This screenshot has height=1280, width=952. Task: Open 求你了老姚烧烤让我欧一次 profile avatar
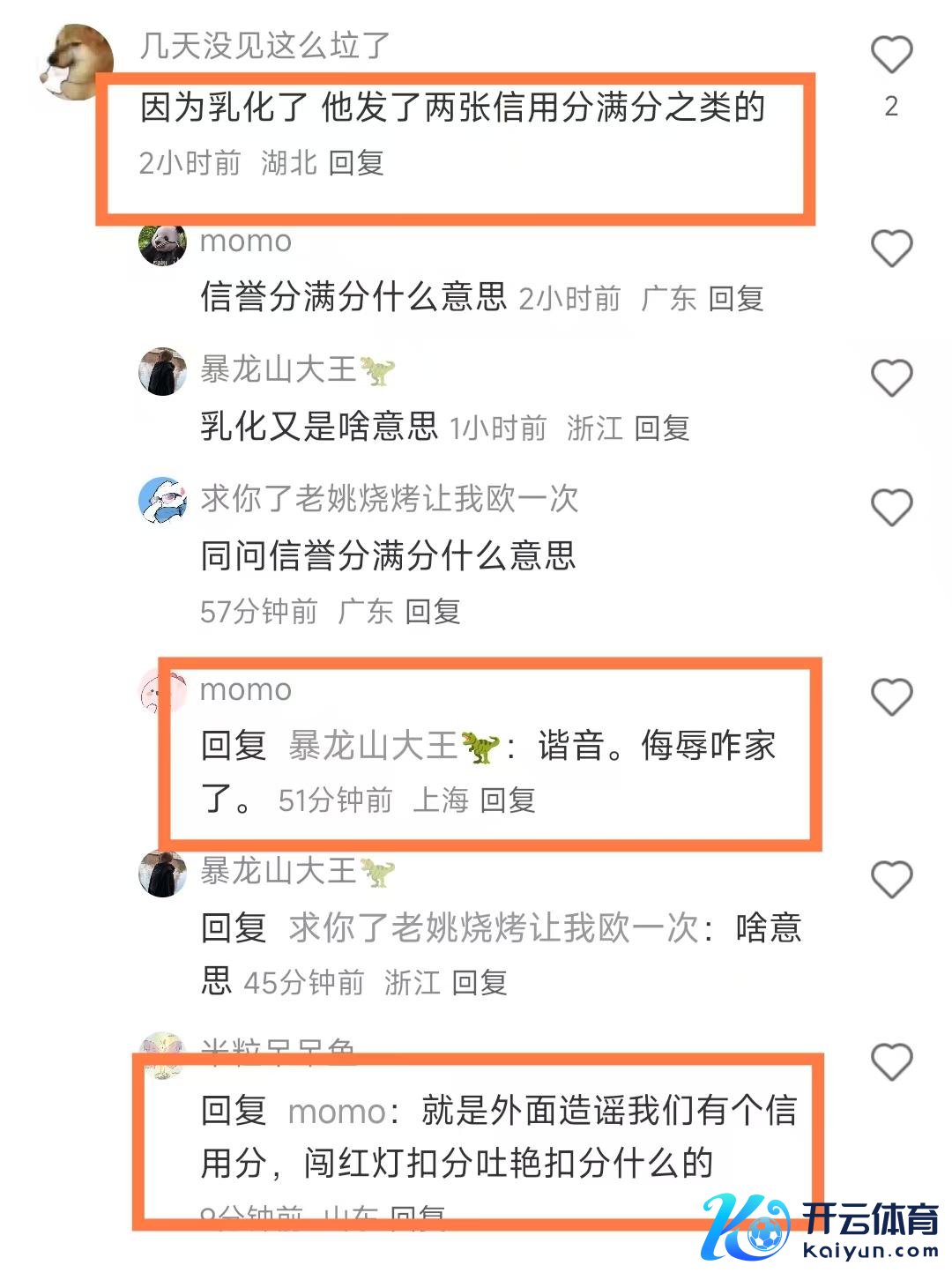click(163, 500)
